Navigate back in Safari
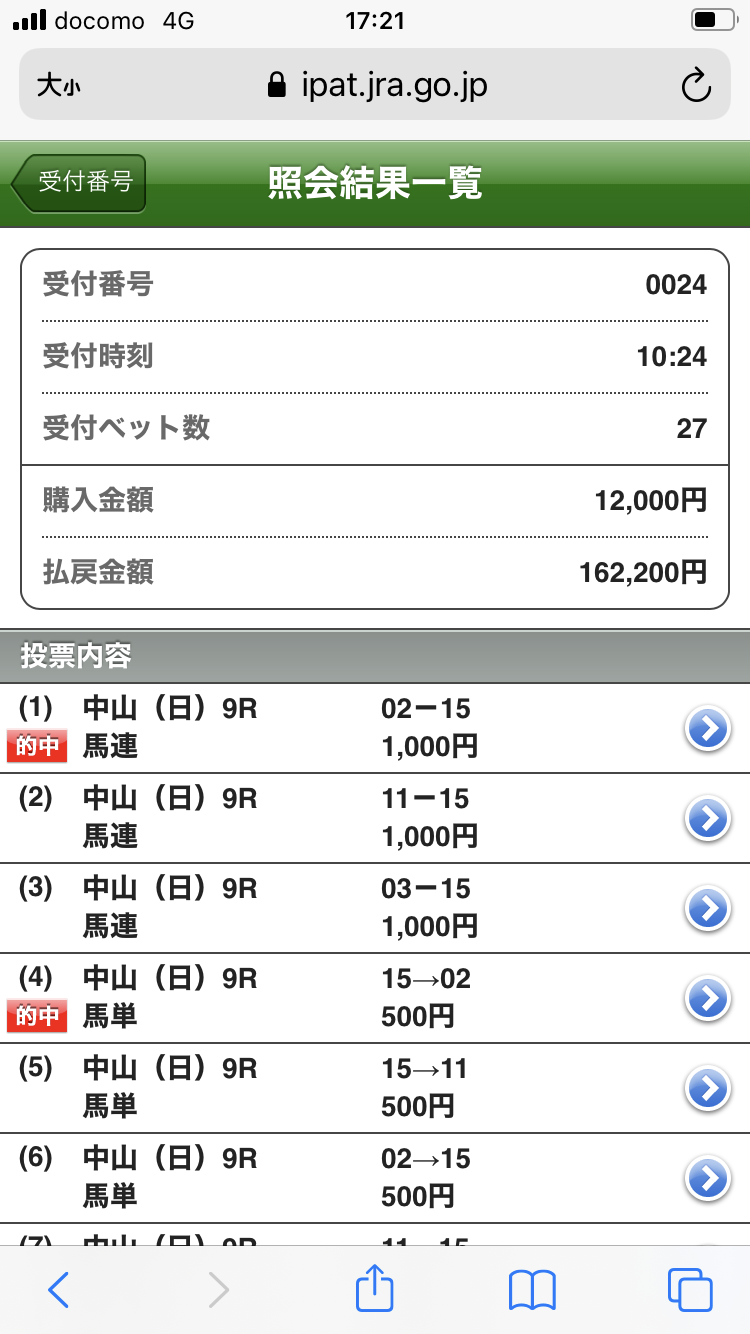This screenshot has height=1334, width=750. [x=59, y=1290]
